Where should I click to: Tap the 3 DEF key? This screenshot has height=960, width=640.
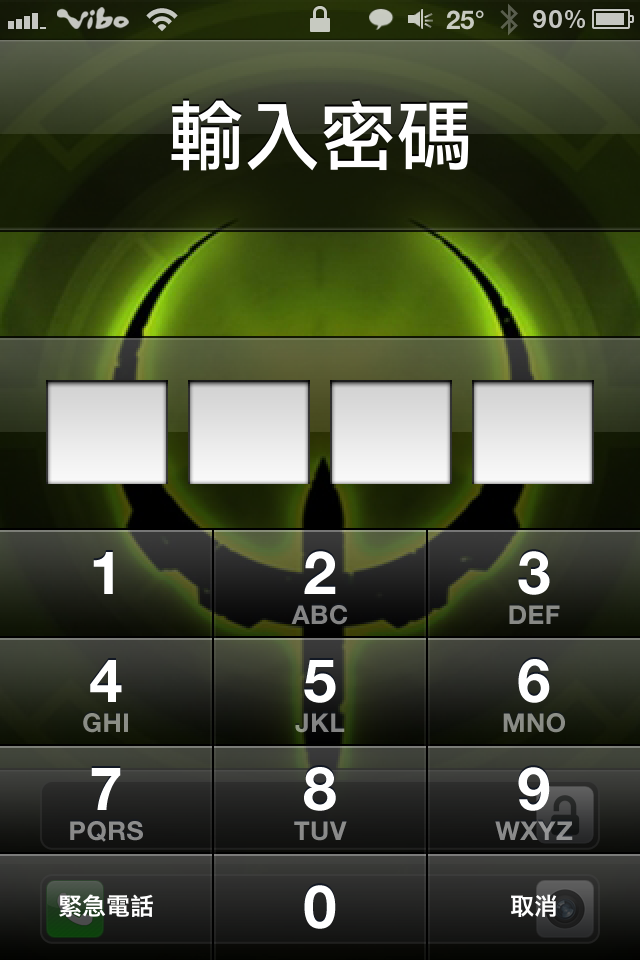pos(534,585)
